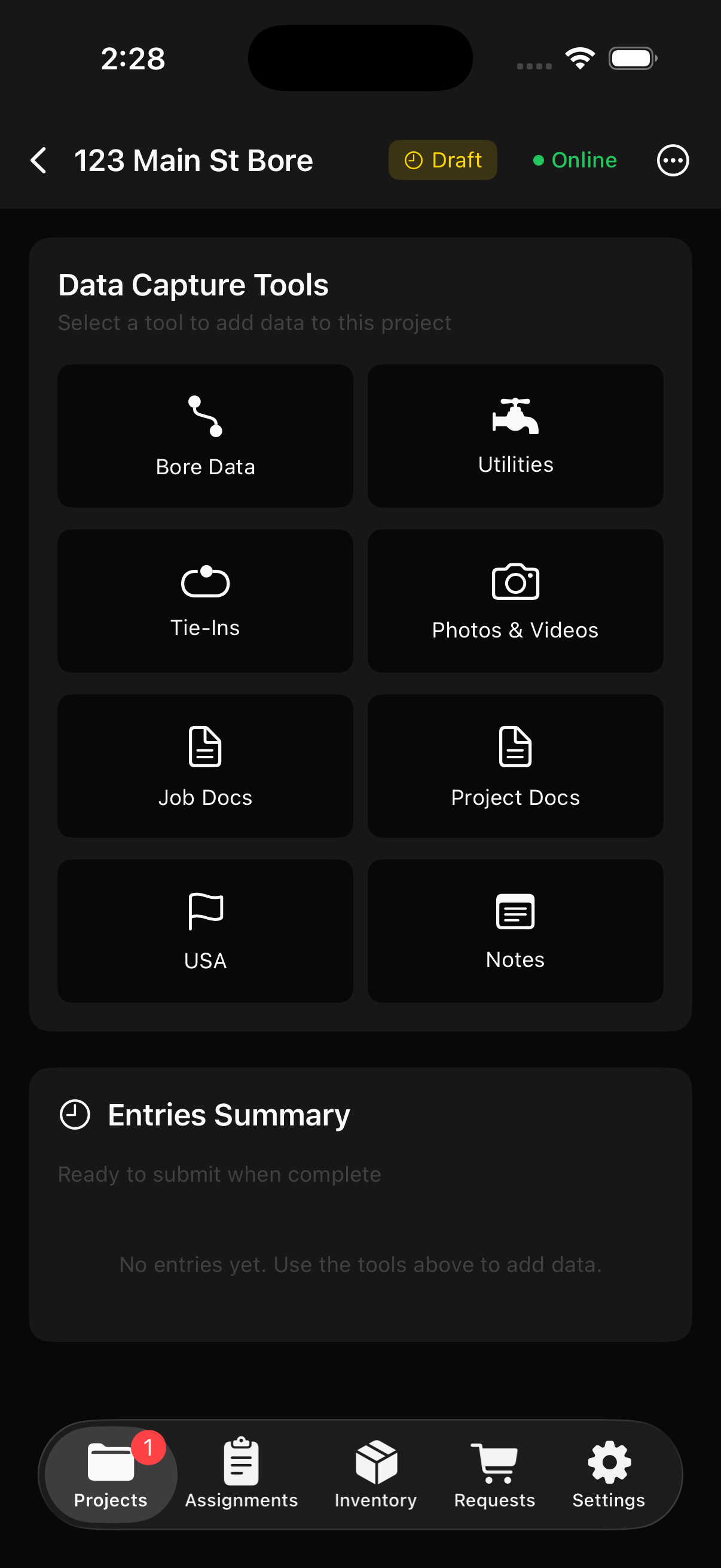Open the Requests cart icon
The image size is (721, 1568).
click(x=493, y=1464)
